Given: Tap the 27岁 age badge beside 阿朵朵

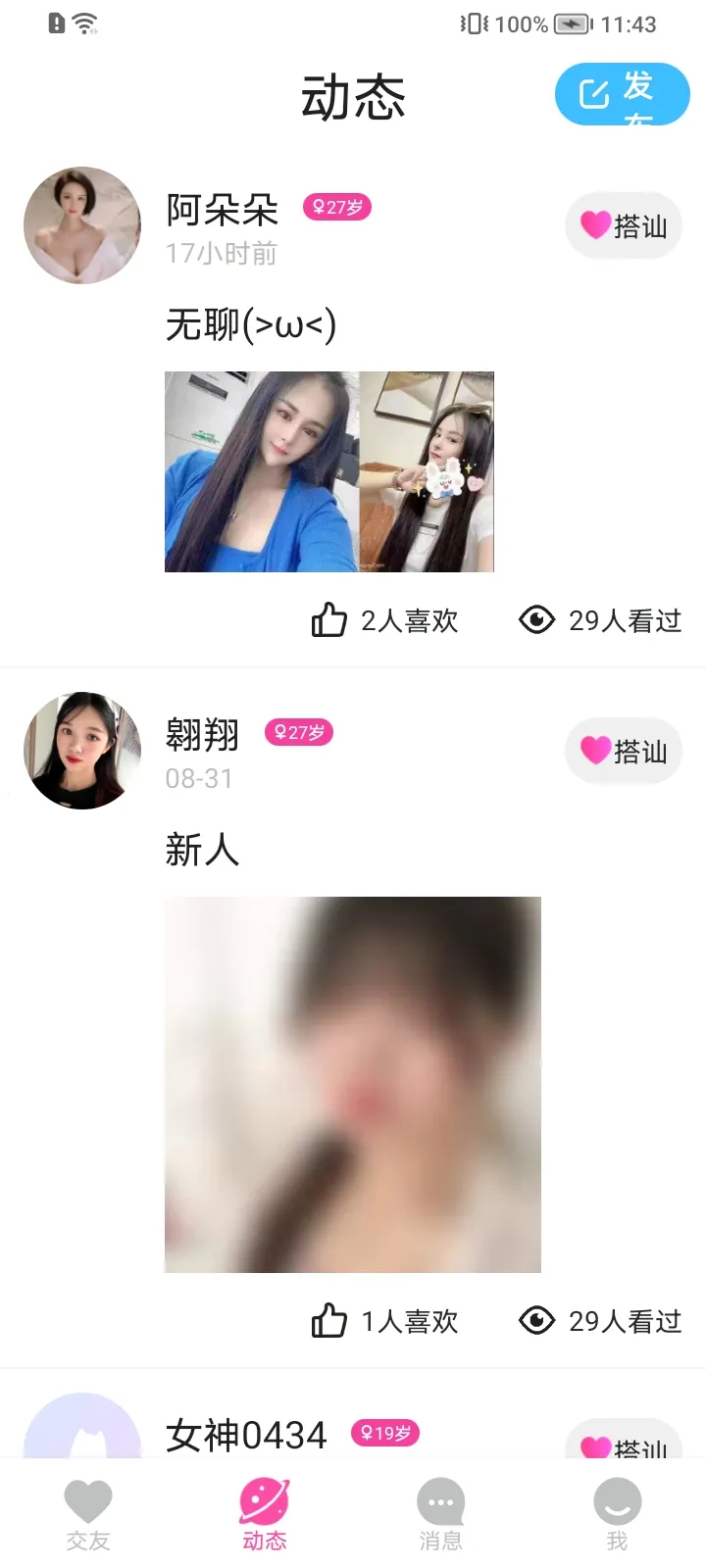Looking at the screenshot, I should click(336, 207).
